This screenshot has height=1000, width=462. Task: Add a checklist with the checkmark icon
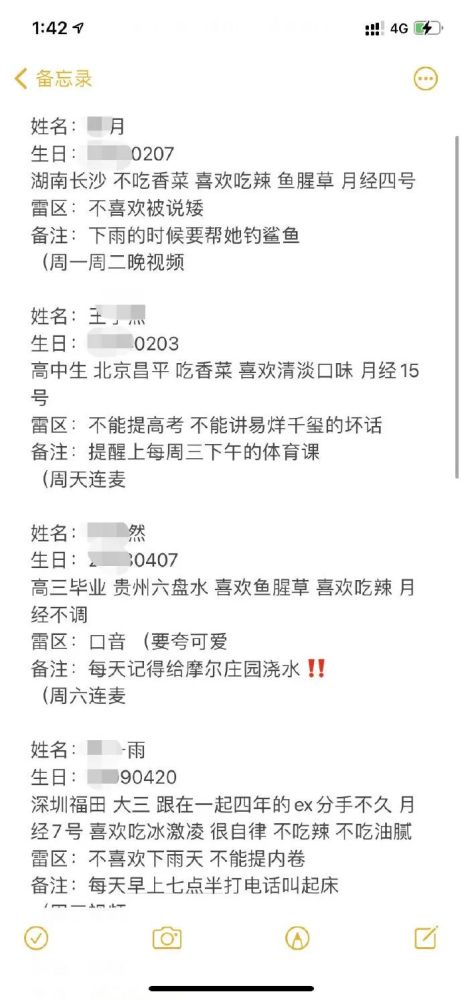click(x=36, y=938)
